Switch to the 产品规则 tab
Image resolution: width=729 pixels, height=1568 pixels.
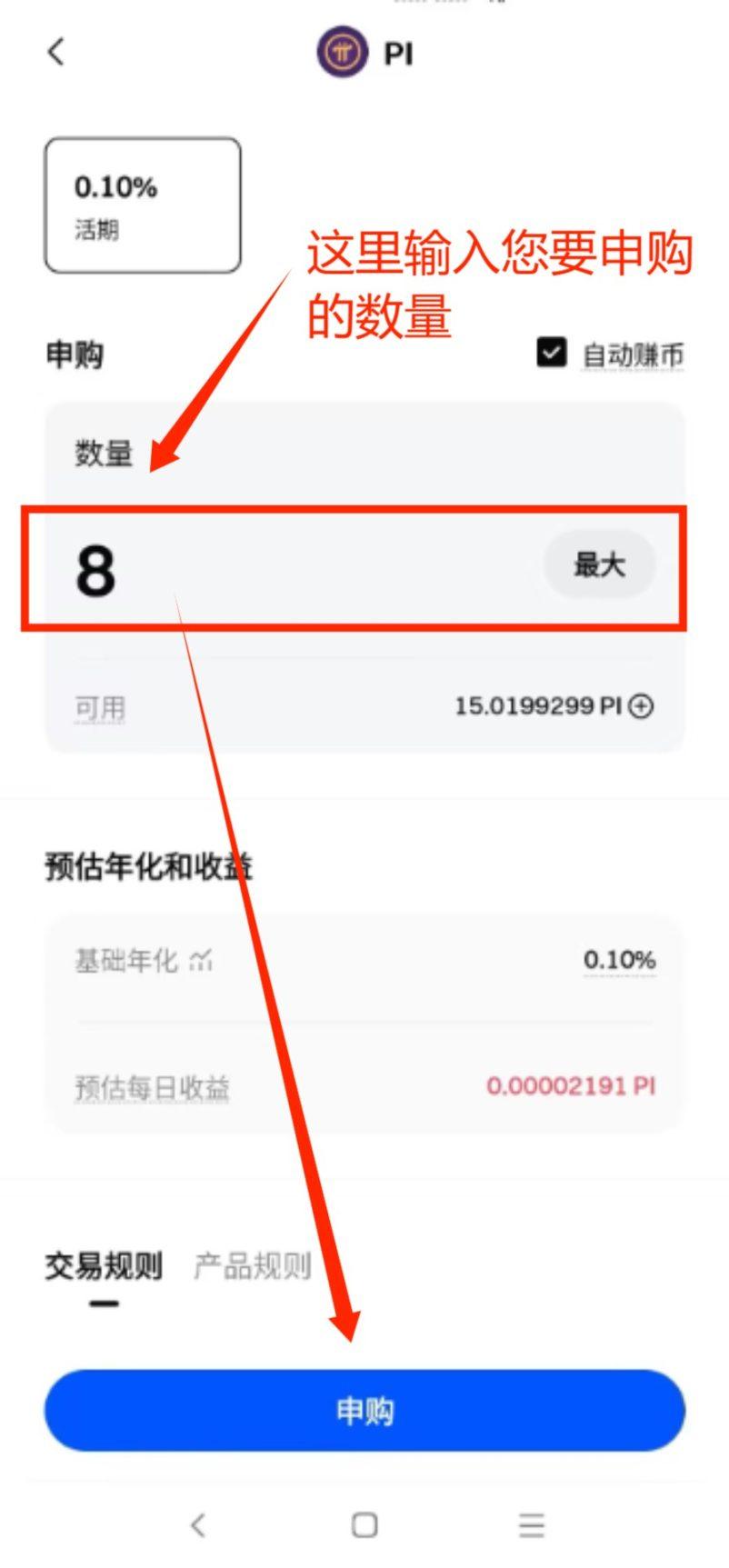tap(252, 1263)
